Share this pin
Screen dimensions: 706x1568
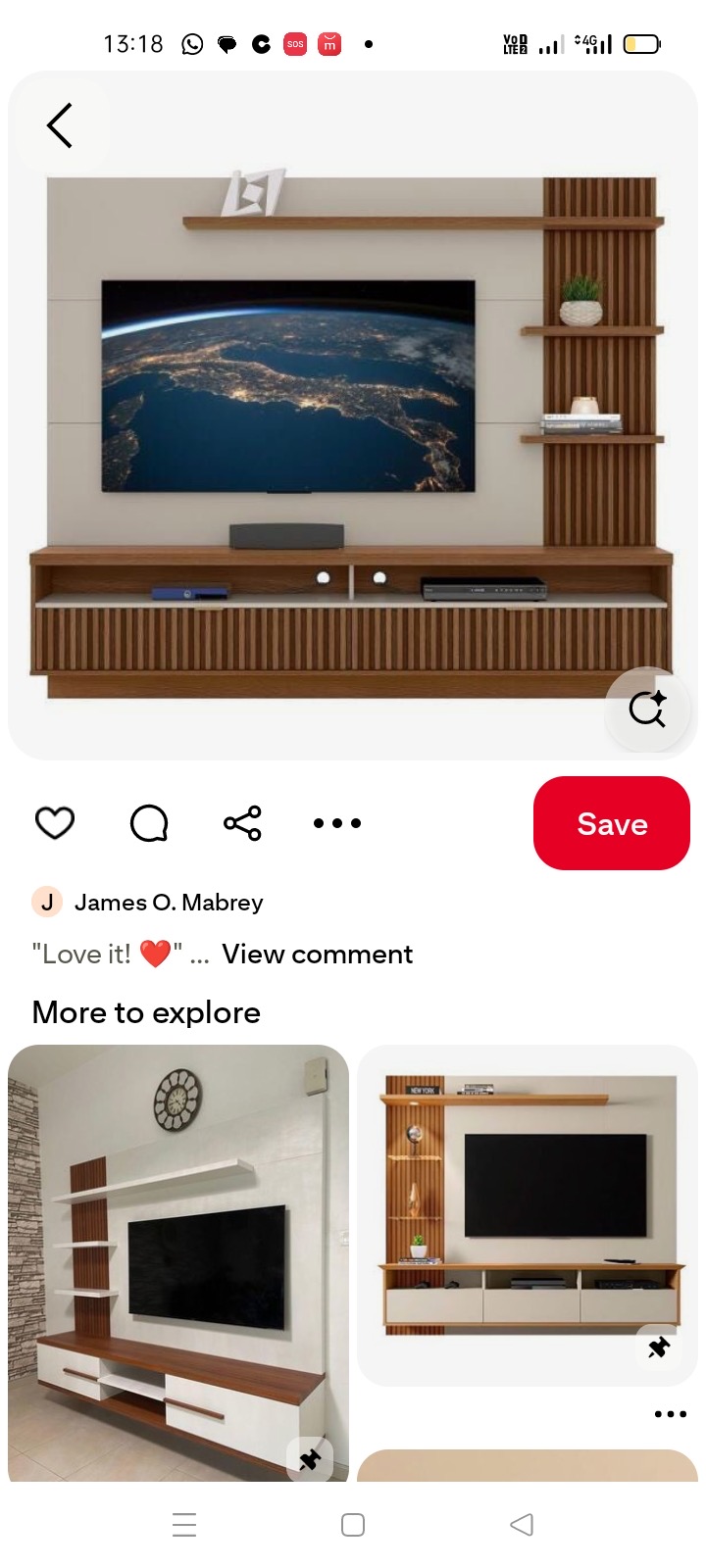pyautogui.click(x=242, y=823)
